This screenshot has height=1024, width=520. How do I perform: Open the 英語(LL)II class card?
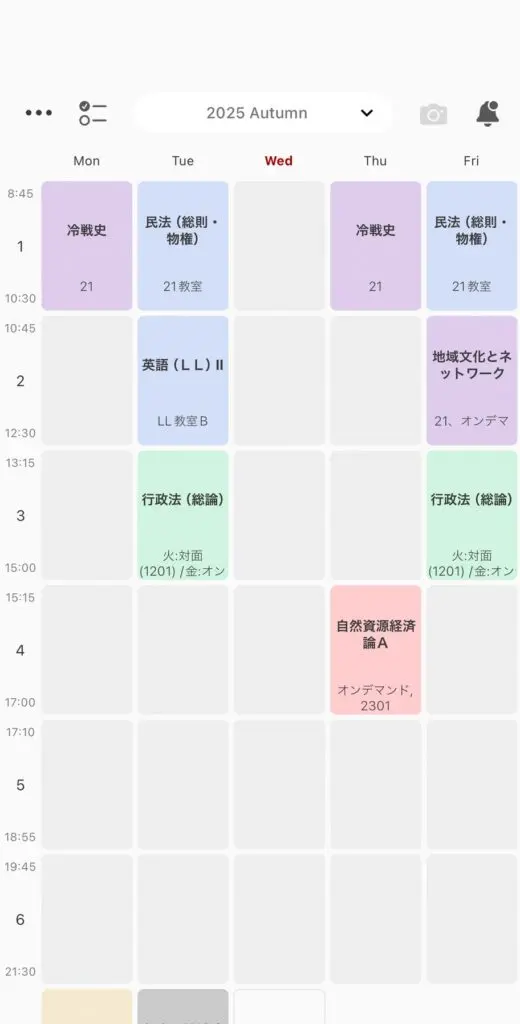tap(183, 381)
